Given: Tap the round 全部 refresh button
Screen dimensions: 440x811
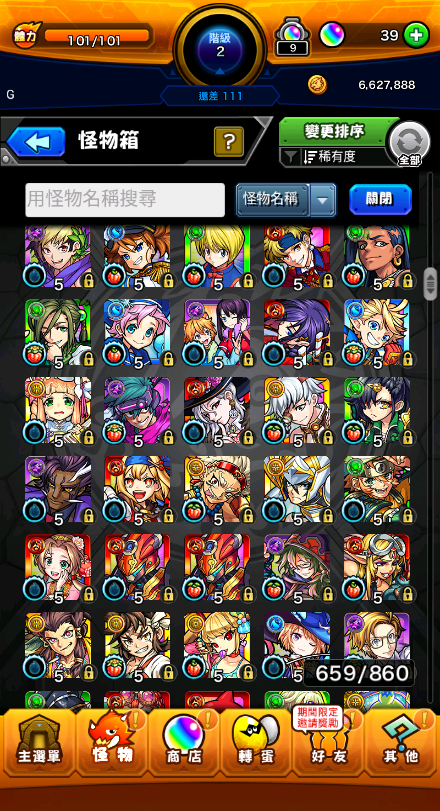Looking at the screenshot, I should click(x=409, y=143).
